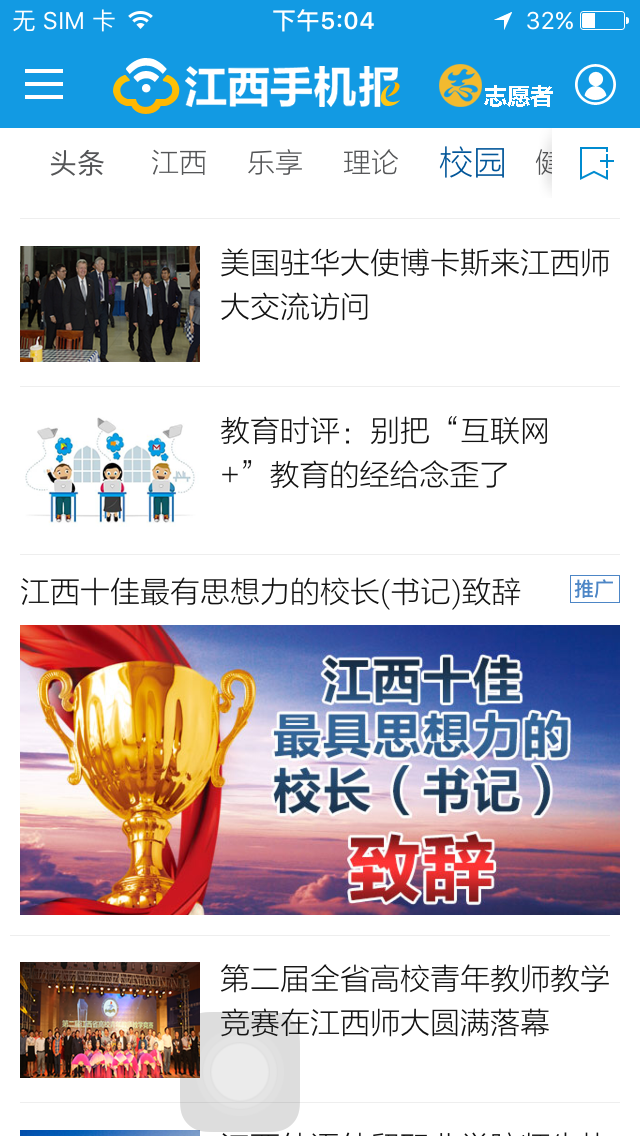Open the user profile icon

595,85
